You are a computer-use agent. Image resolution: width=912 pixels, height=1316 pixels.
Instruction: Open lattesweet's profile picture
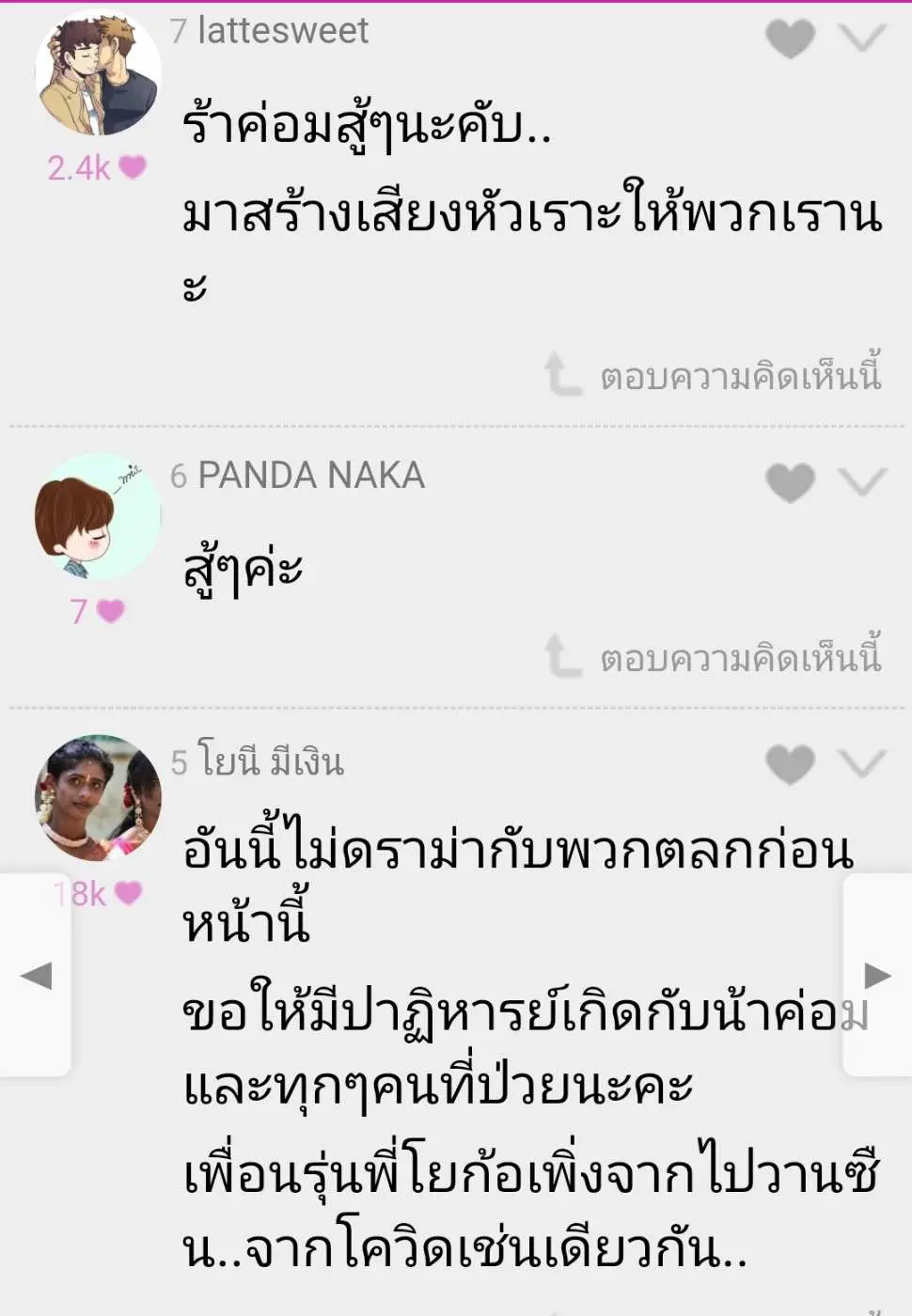98,72
